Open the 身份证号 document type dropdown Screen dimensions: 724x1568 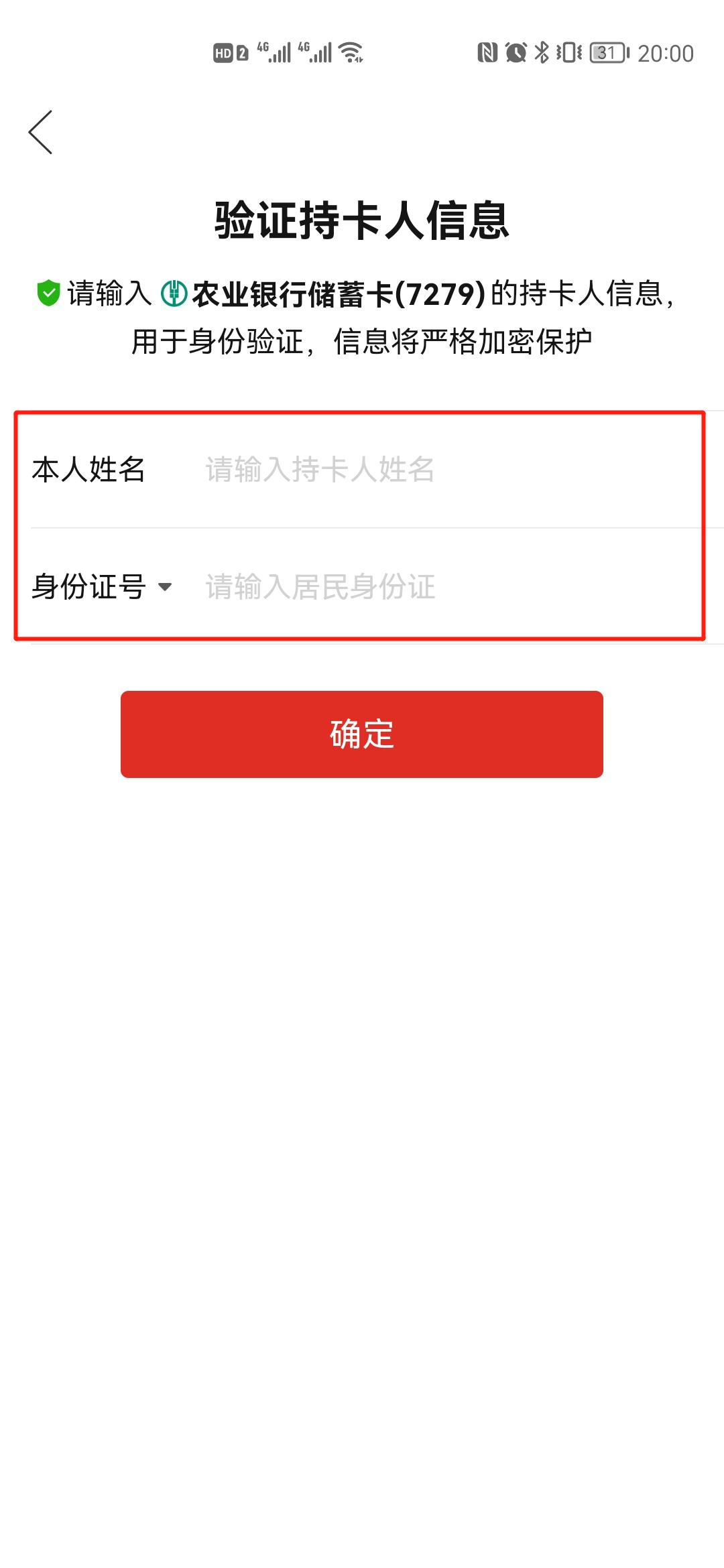click(102, 587)
